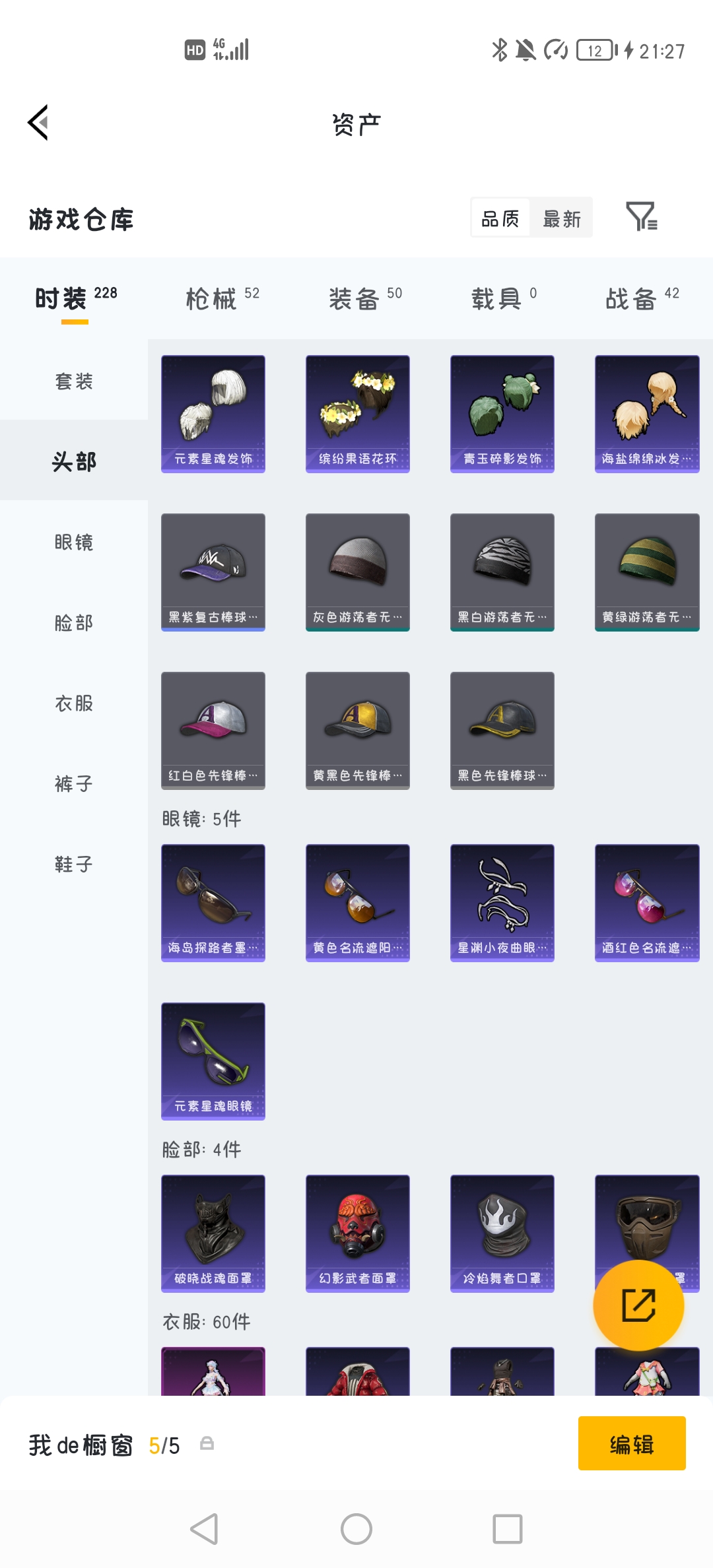The image size is (713, 1568).
Task: Open the 元素星魂眼镜 item
Action: click(x=213, y=1061)
